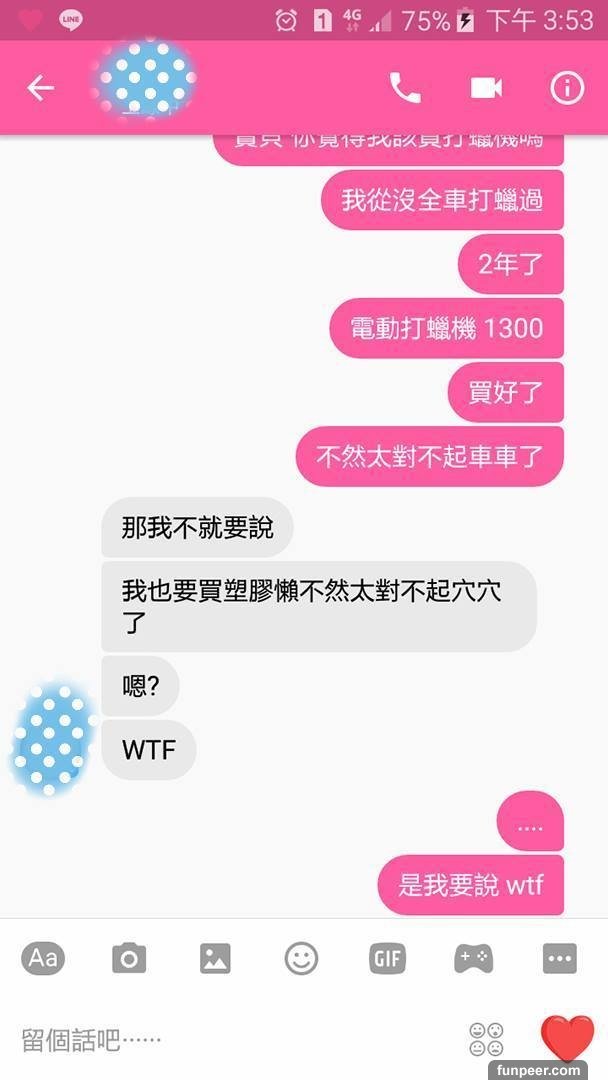Image resolution: width=608 pixels, height=1080 pixels.
Task: Open more options with three dots
Action: (559, 959)
